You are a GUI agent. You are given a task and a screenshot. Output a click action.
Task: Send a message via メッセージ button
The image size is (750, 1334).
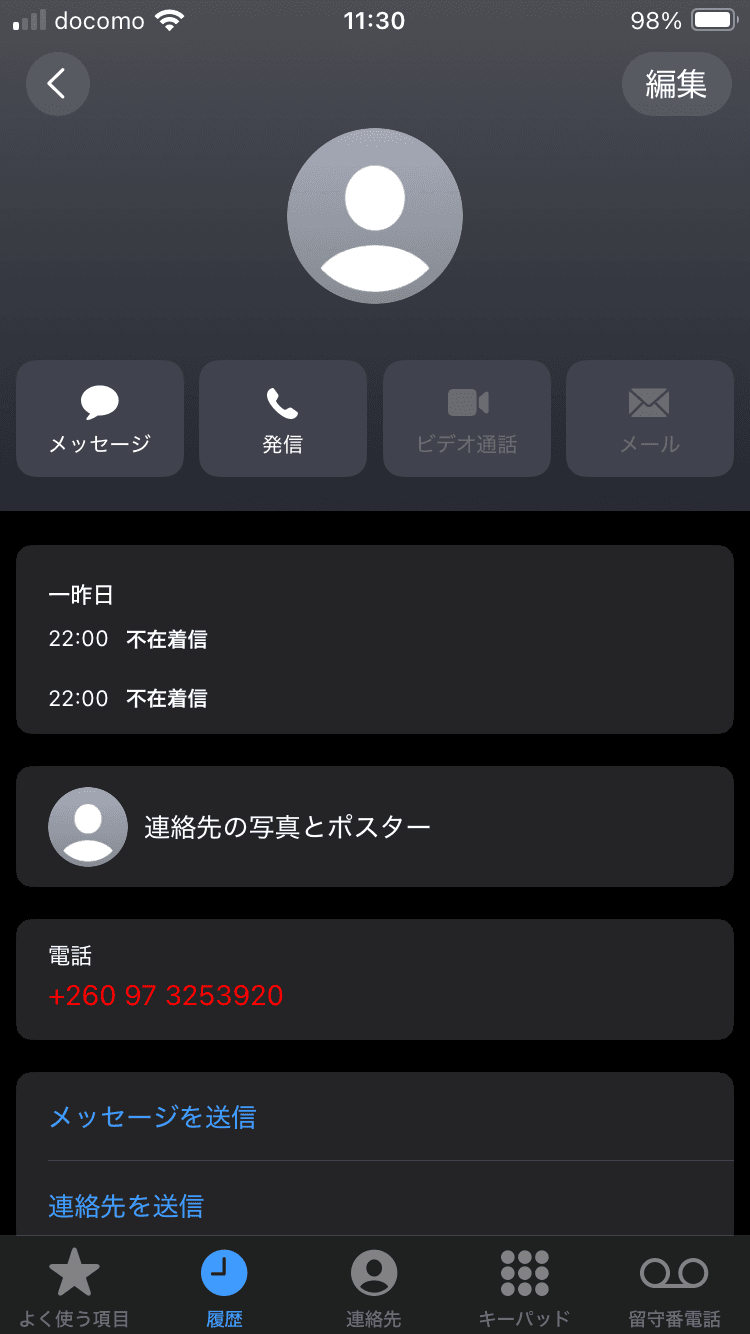[100, 418]
